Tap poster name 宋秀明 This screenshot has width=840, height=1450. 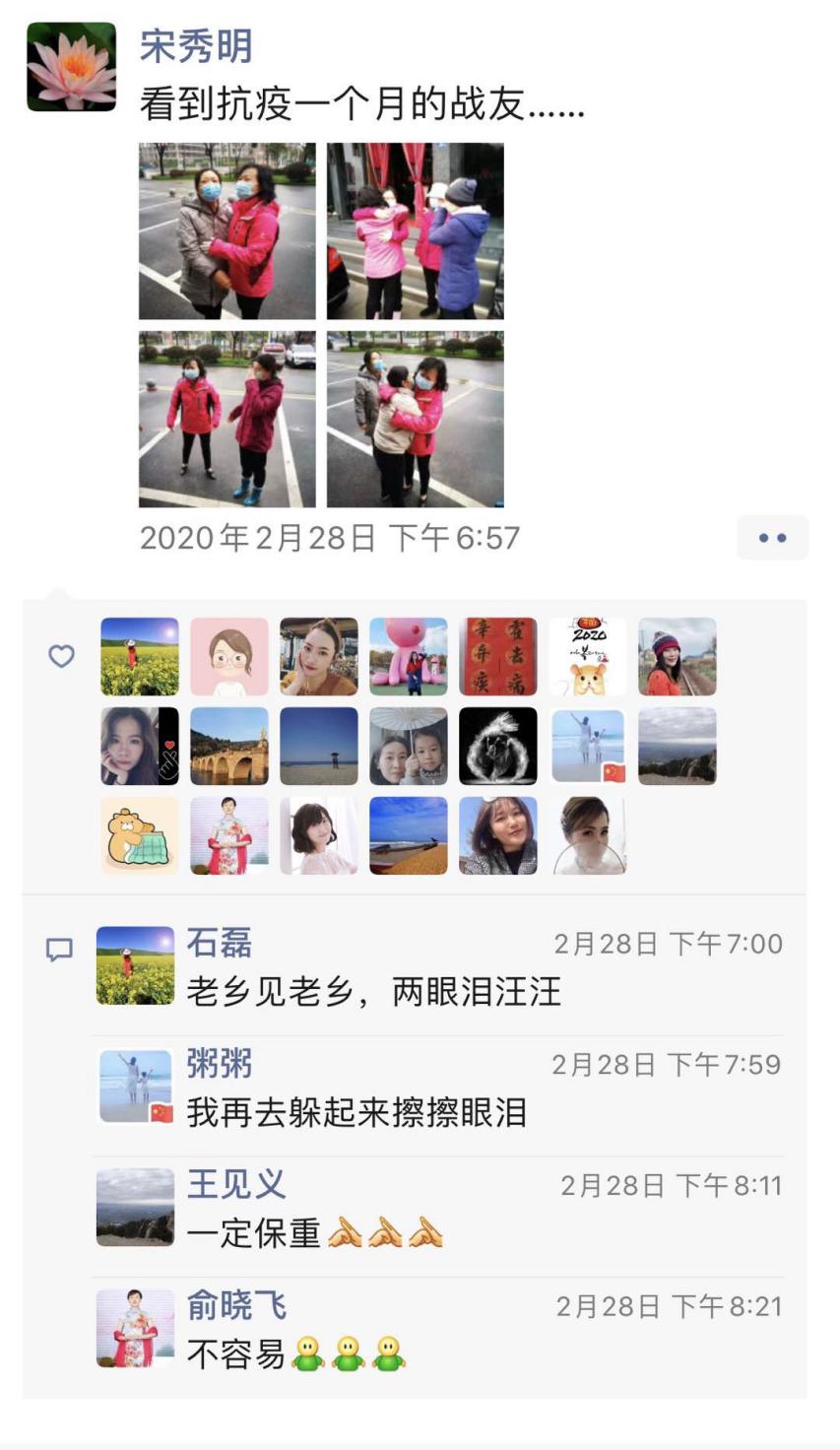(196, 45)
